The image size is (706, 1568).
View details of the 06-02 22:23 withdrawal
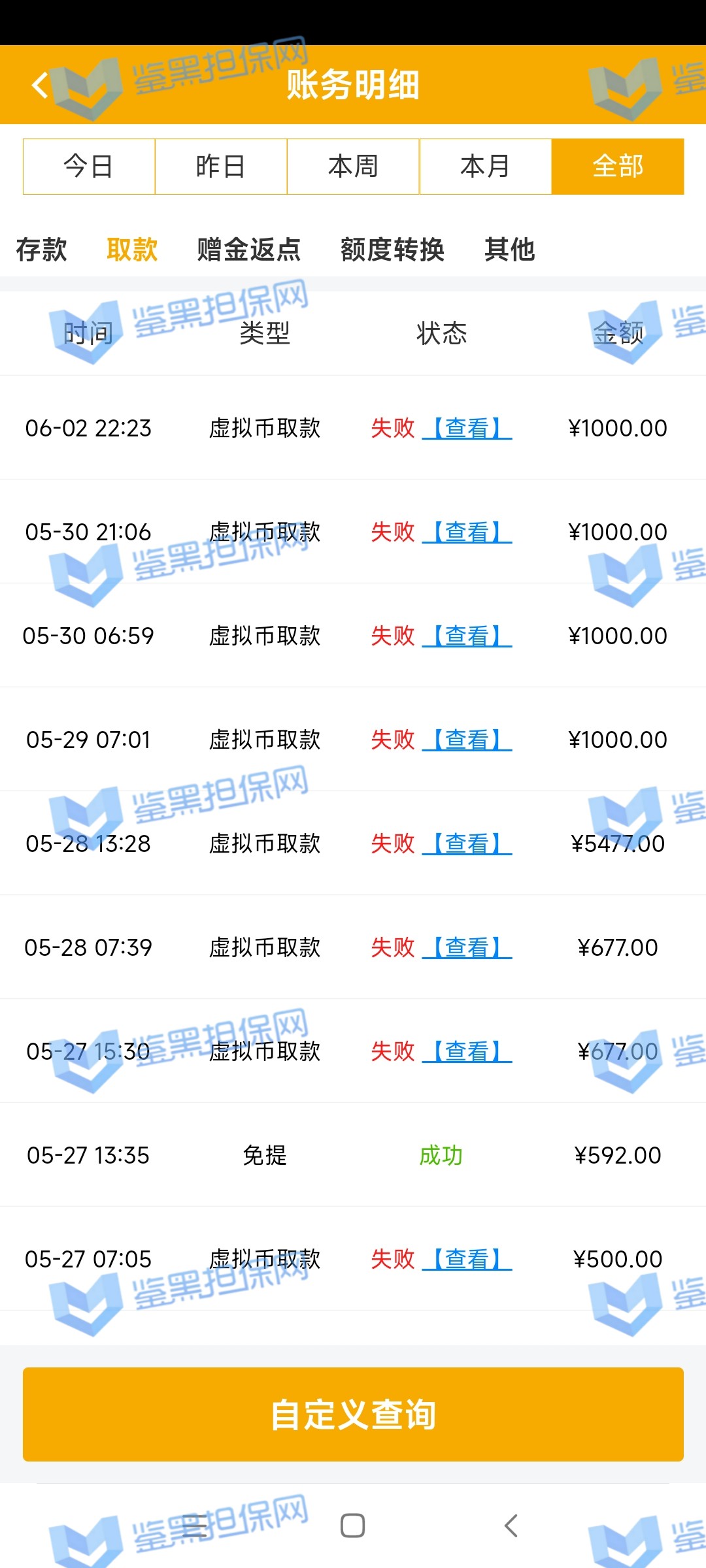467,429
